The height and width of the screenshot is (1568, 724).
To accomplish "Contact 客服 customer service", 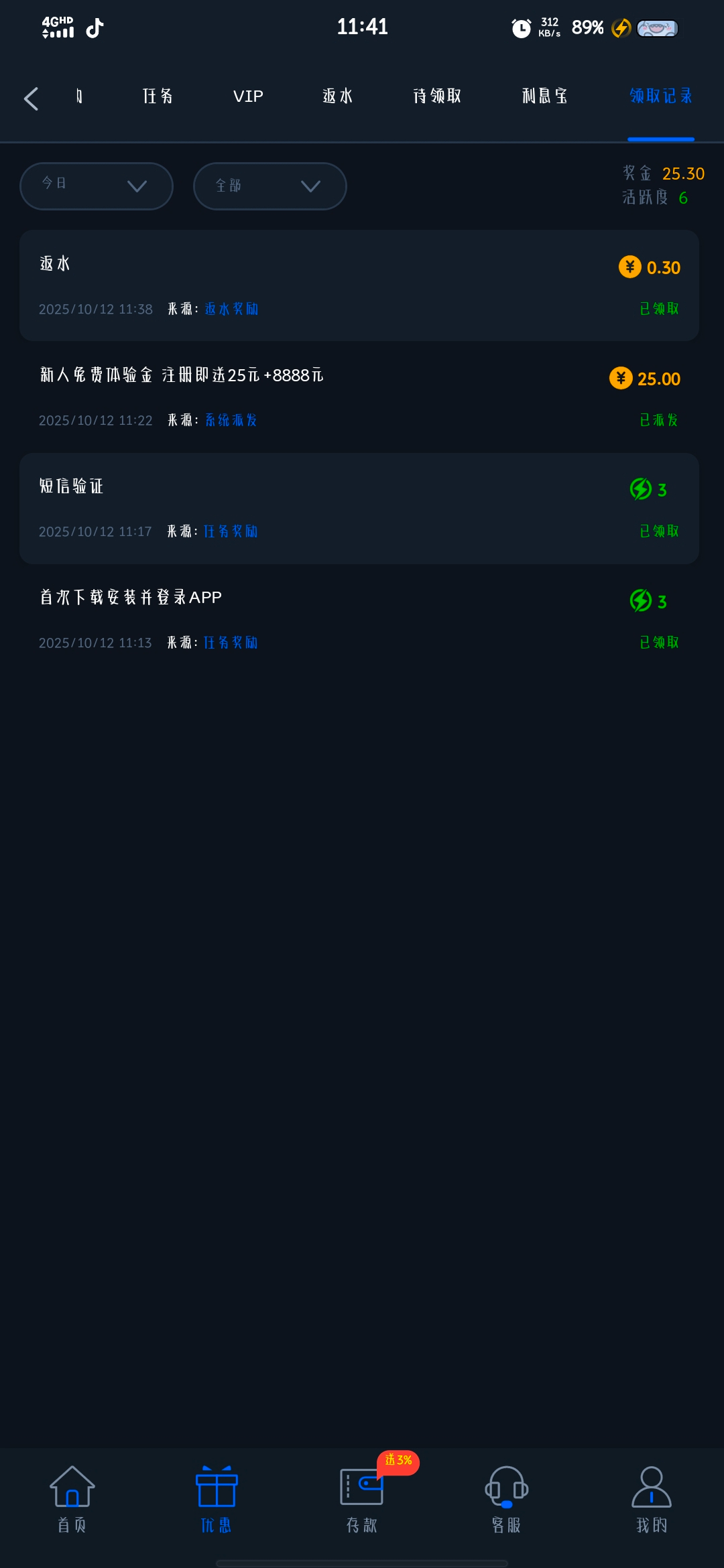I will [507, 1499].
